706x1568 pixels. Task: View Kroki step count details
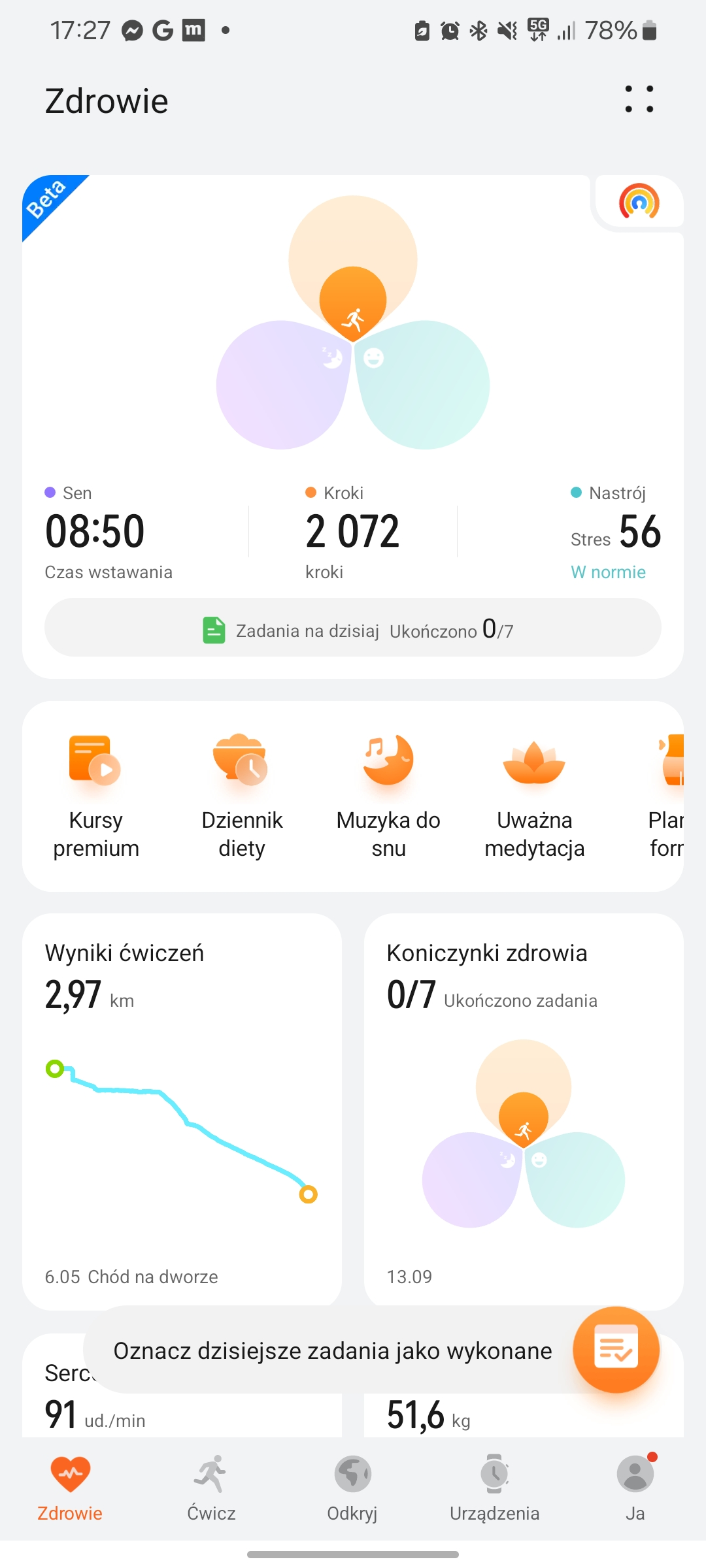tap(352, 532)
